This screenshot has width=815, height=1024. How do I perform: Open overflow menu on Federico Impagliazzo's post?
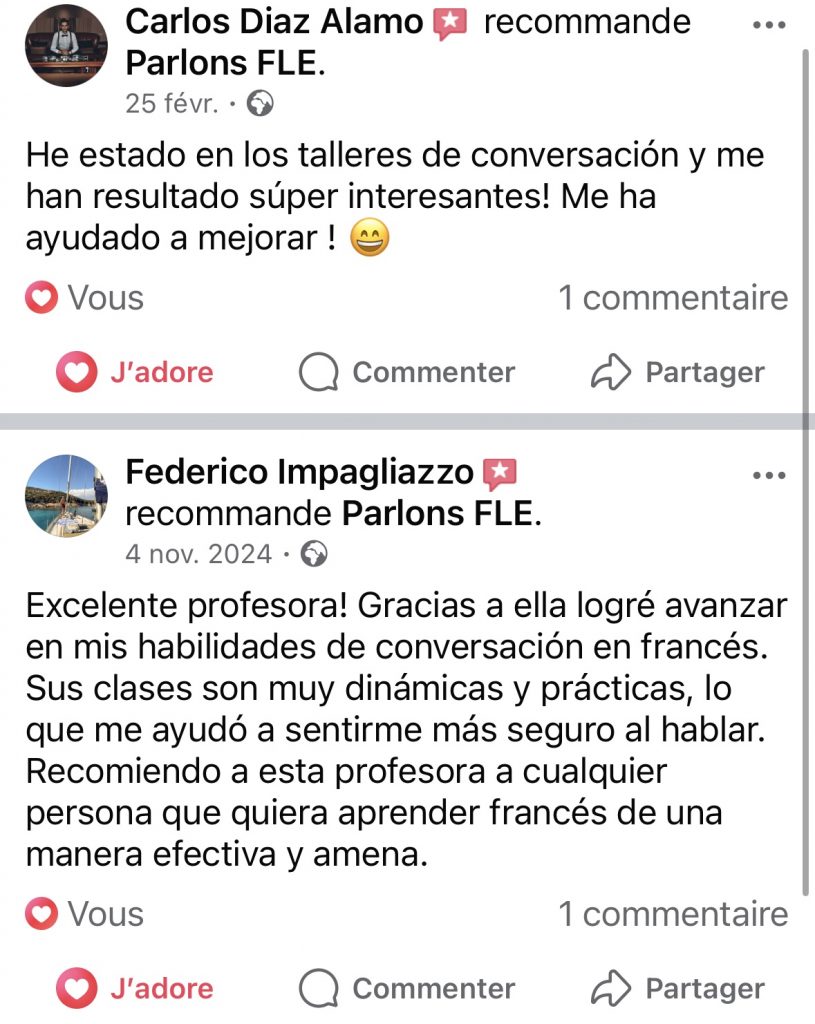tap(768, 475)
